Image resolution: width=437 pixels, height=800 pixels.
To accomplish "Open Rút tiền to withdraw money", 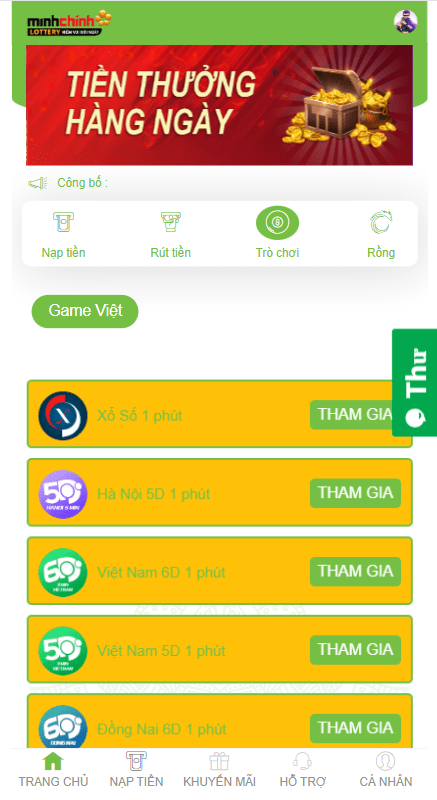I will coord(170,235).
